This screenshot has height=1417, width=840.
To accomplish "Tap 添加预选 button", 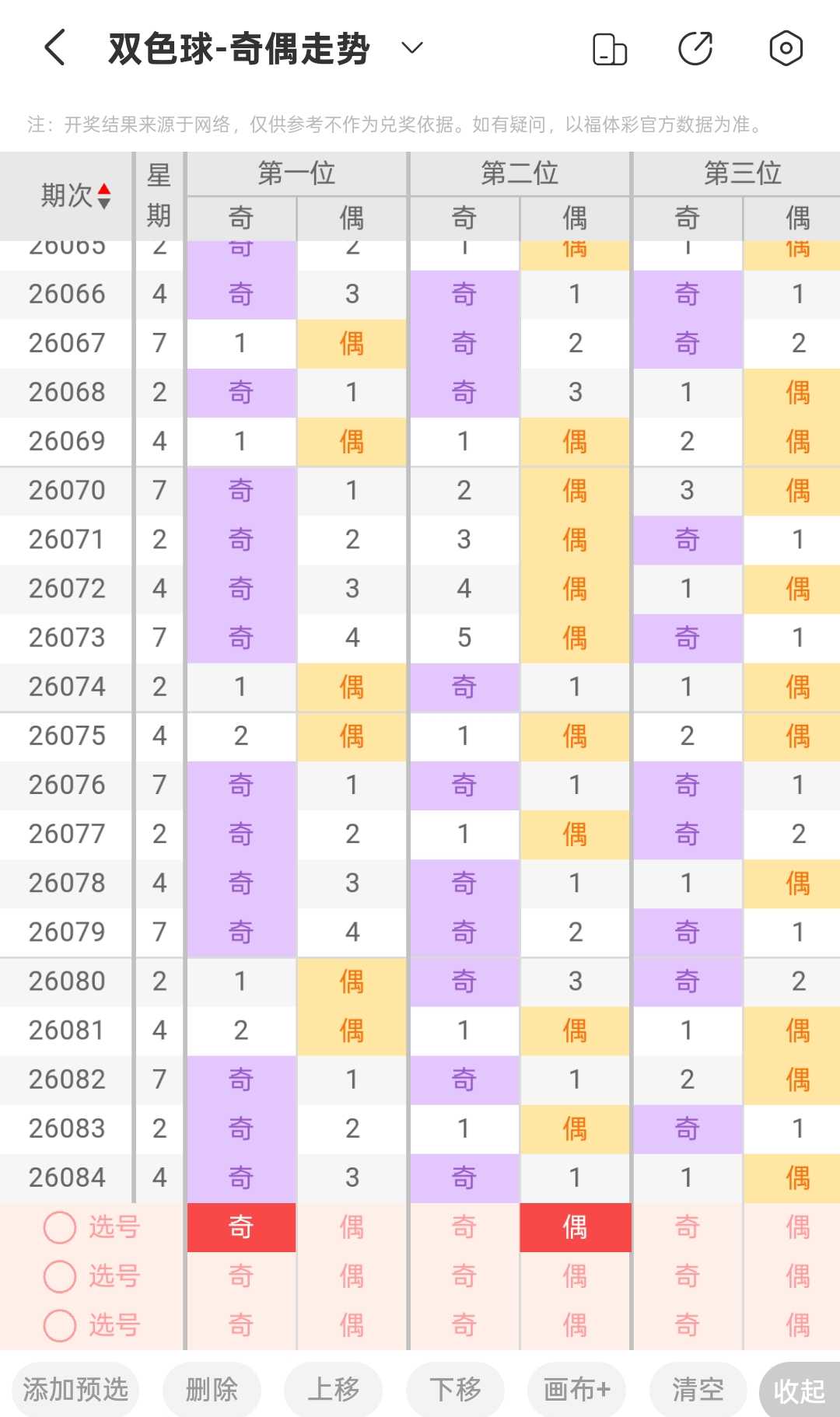I will point(75,1389).
